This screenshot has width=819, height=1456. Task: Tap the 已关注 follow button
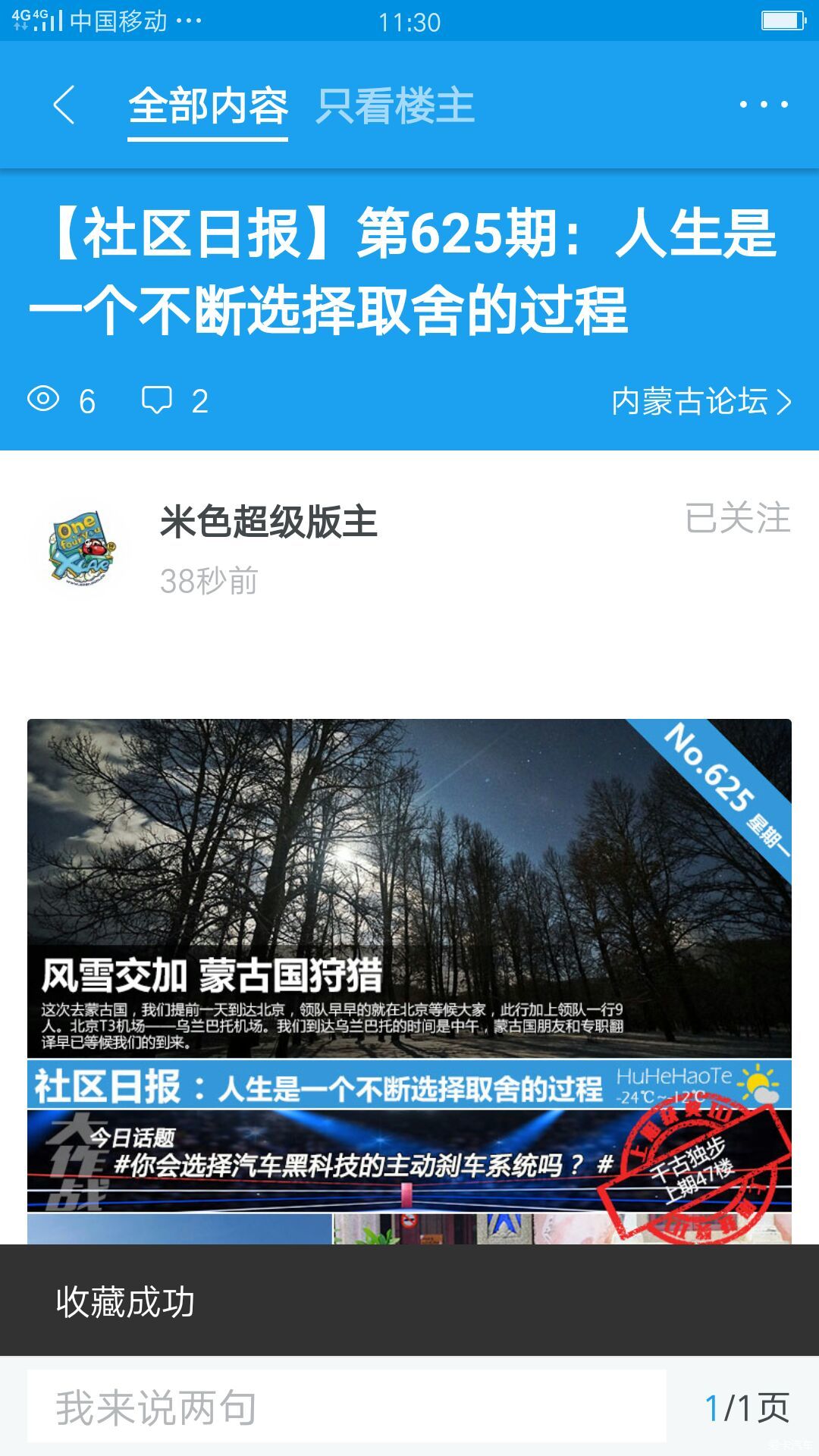[x=737, y=519]
